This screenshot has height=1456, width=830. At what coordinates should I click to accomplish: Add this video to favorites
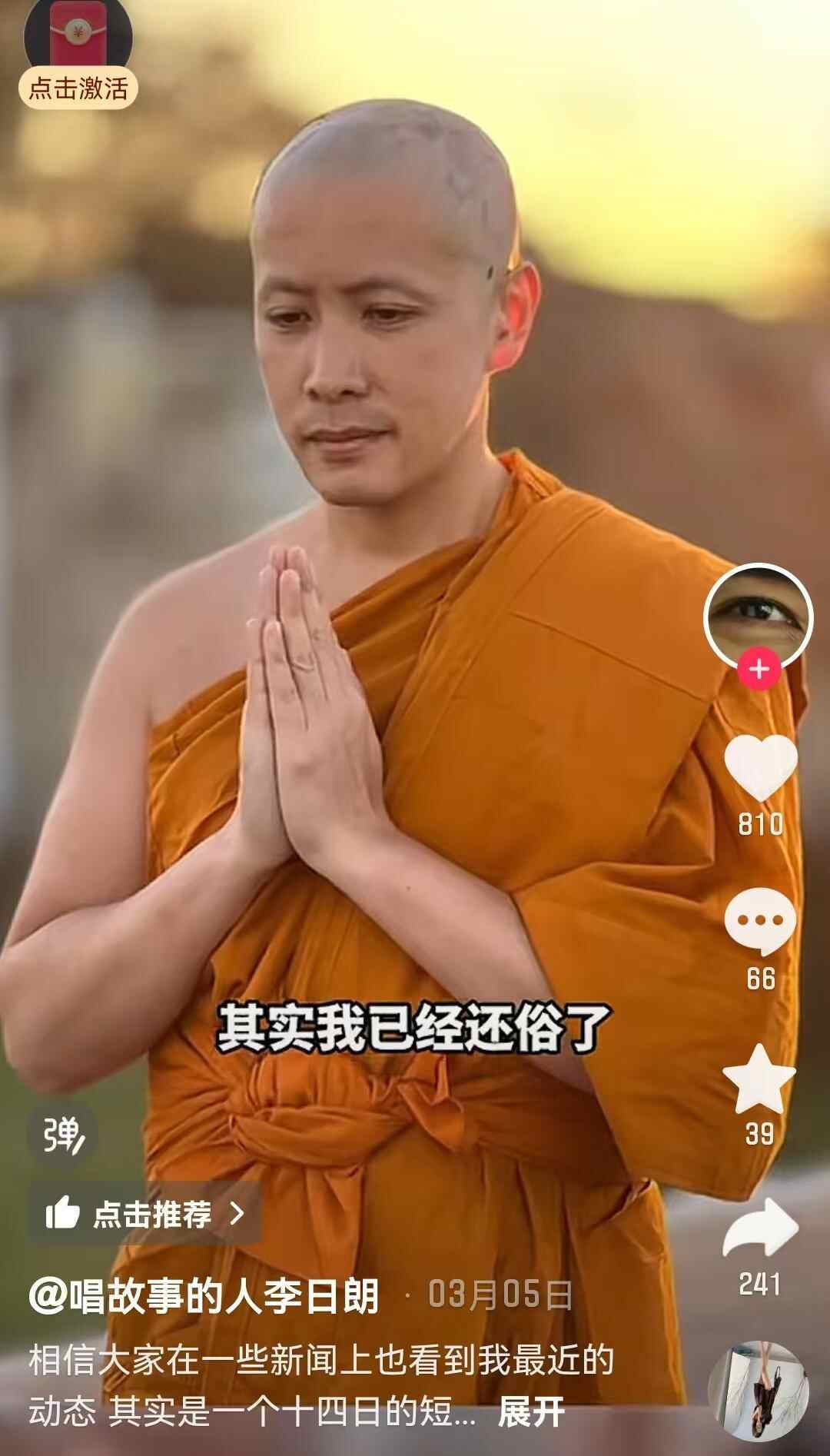click(759, 1080)
